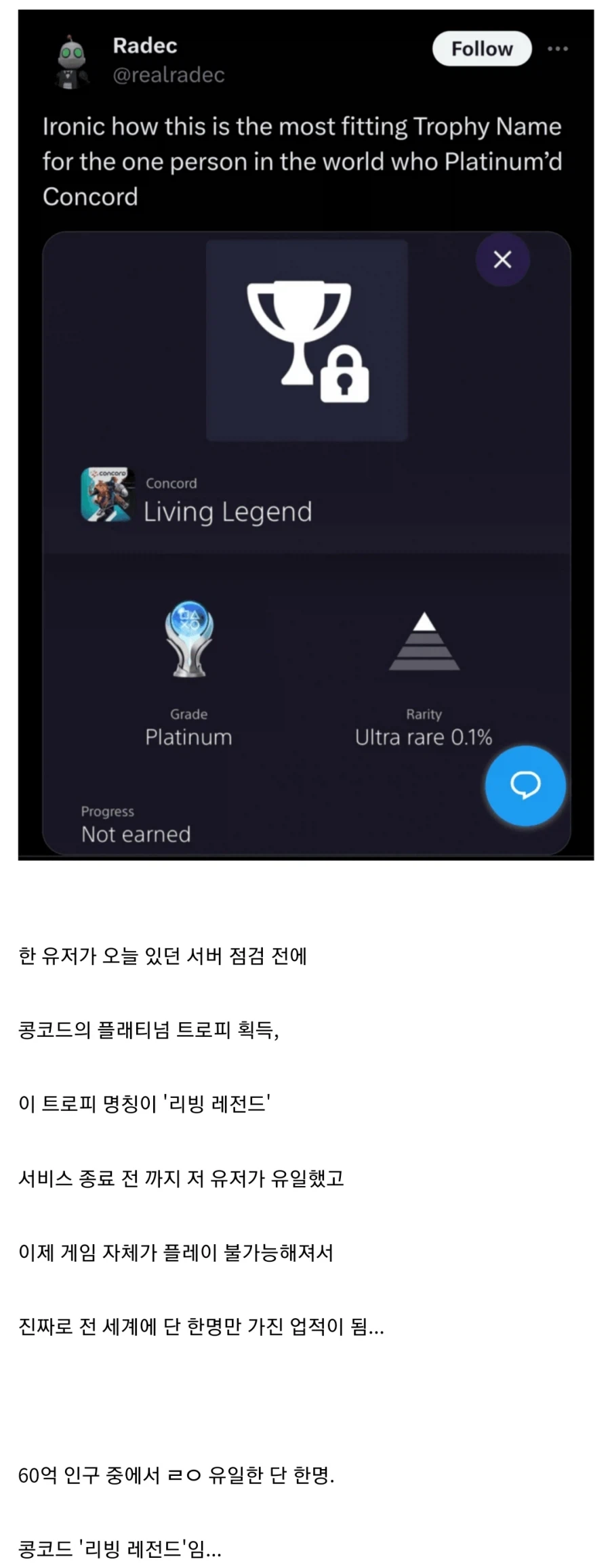Open the tweet options via the ellipsis
The image size is (610, 1568).
[x=557, y=48]
